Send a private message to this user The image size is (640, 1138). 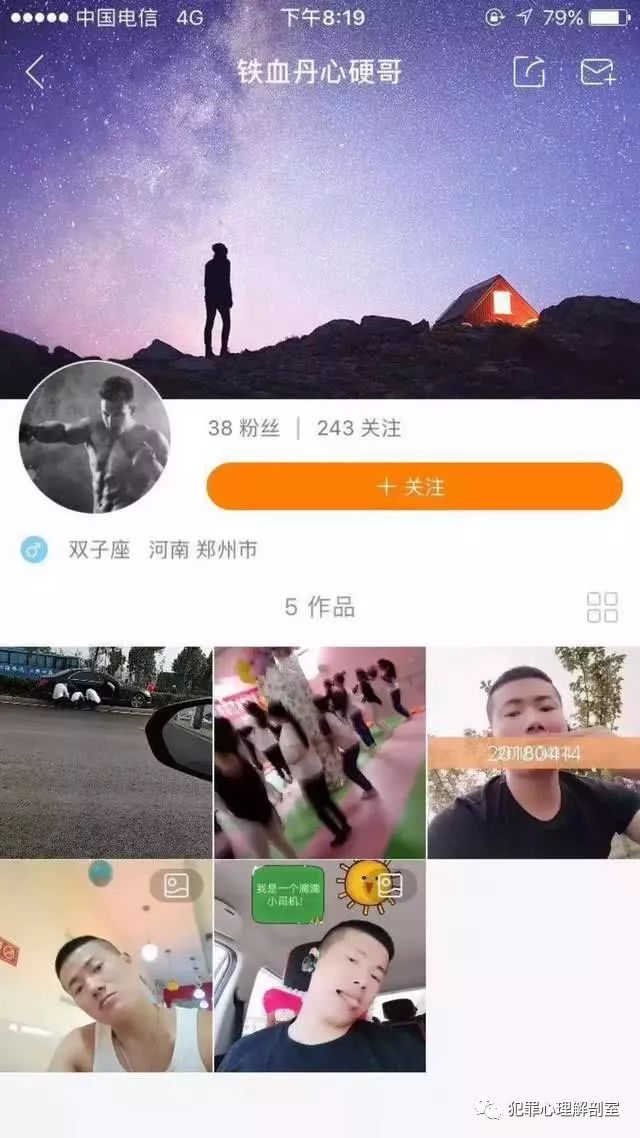[x=597, y=72]
